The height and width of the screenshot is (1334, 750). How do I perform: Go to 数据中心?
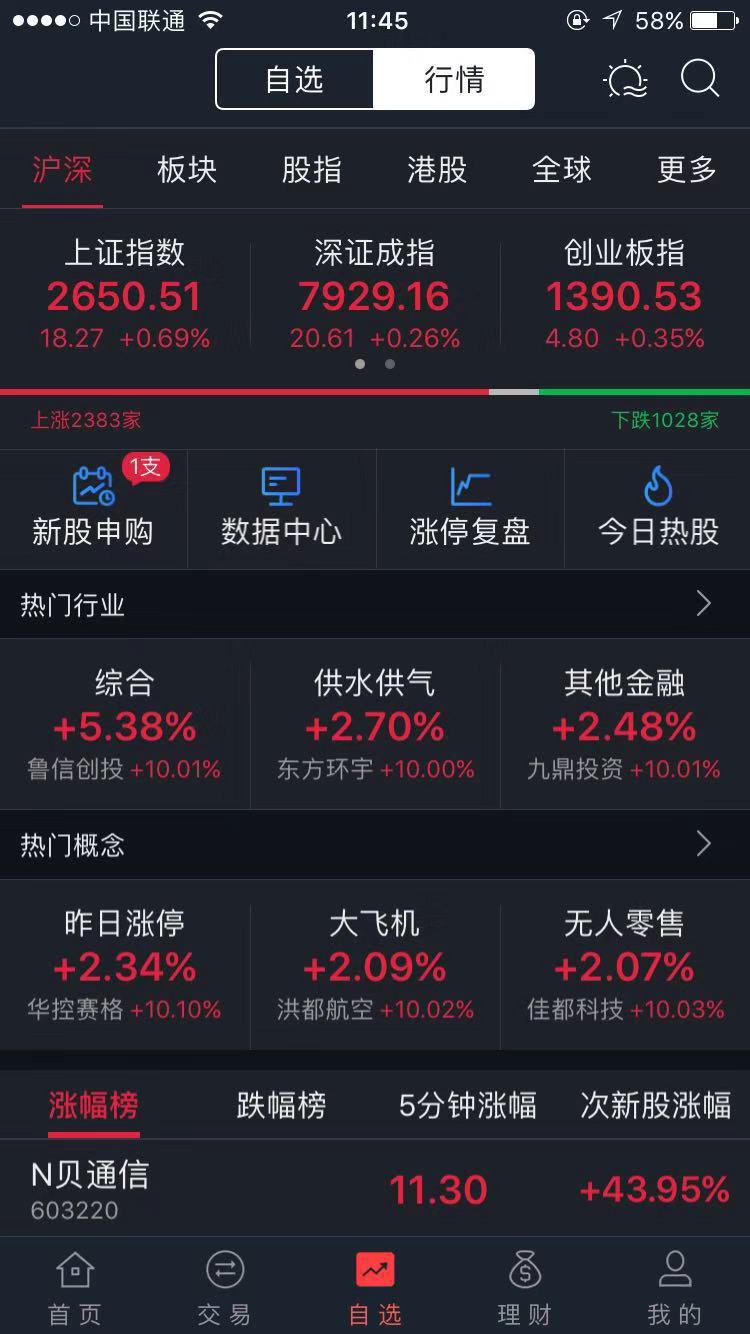(x=281, y=508)
